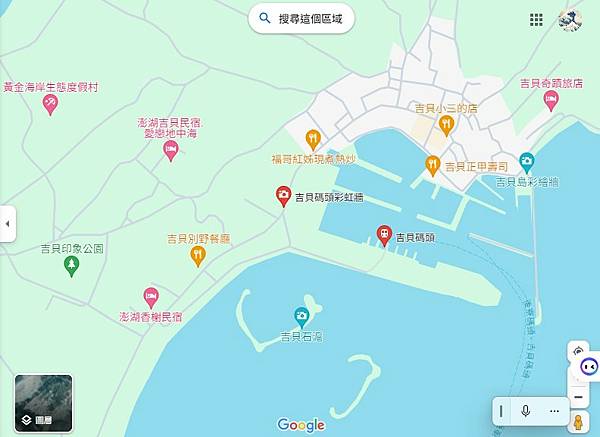600x437 pixels.
Task: Open the 澎湖香榭民宿 lodging pin
Action: coord(150,297)
